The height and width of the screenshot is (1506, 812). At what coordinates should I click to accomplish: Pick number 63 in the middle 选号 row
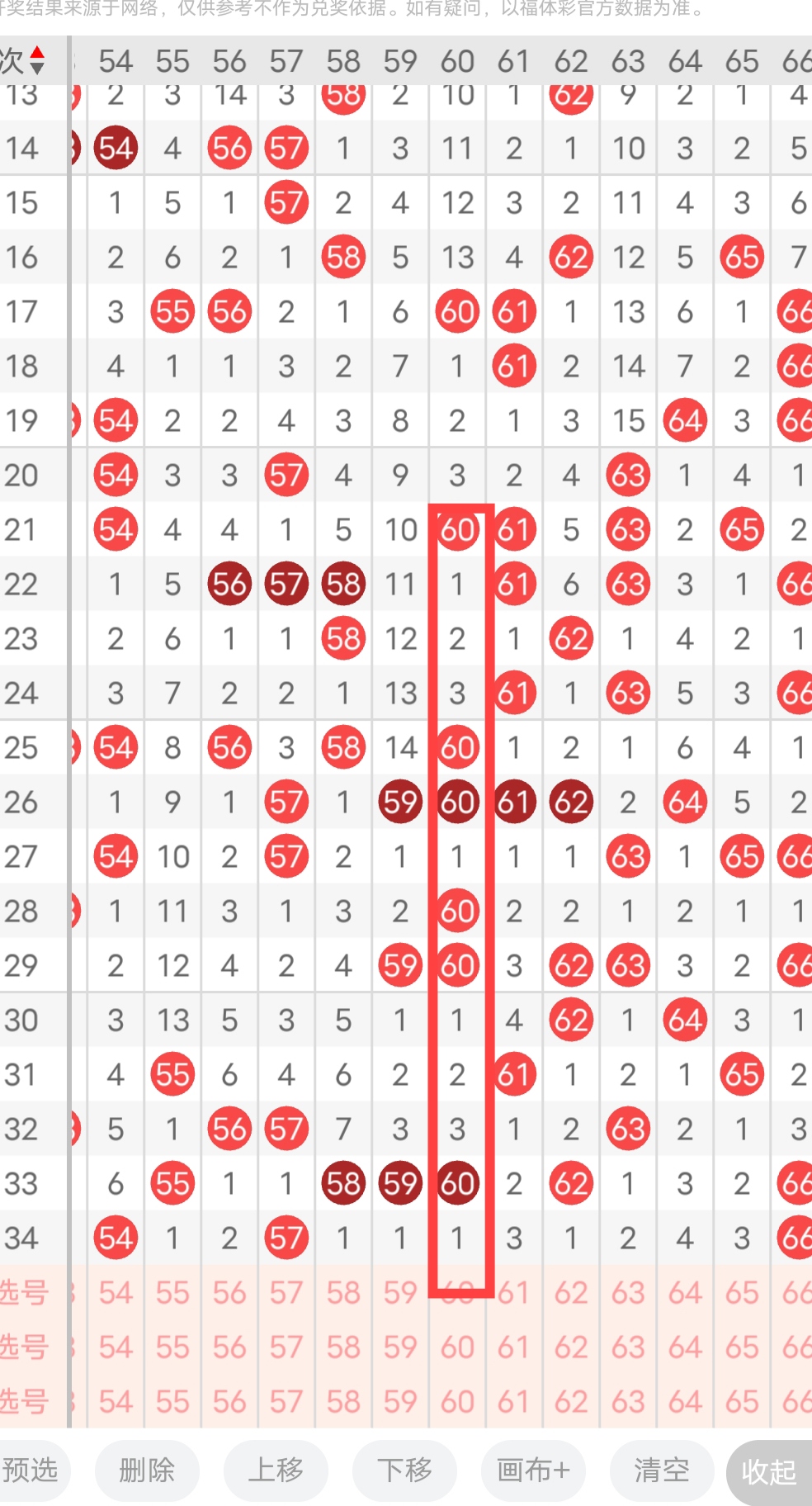[628, 1347]
